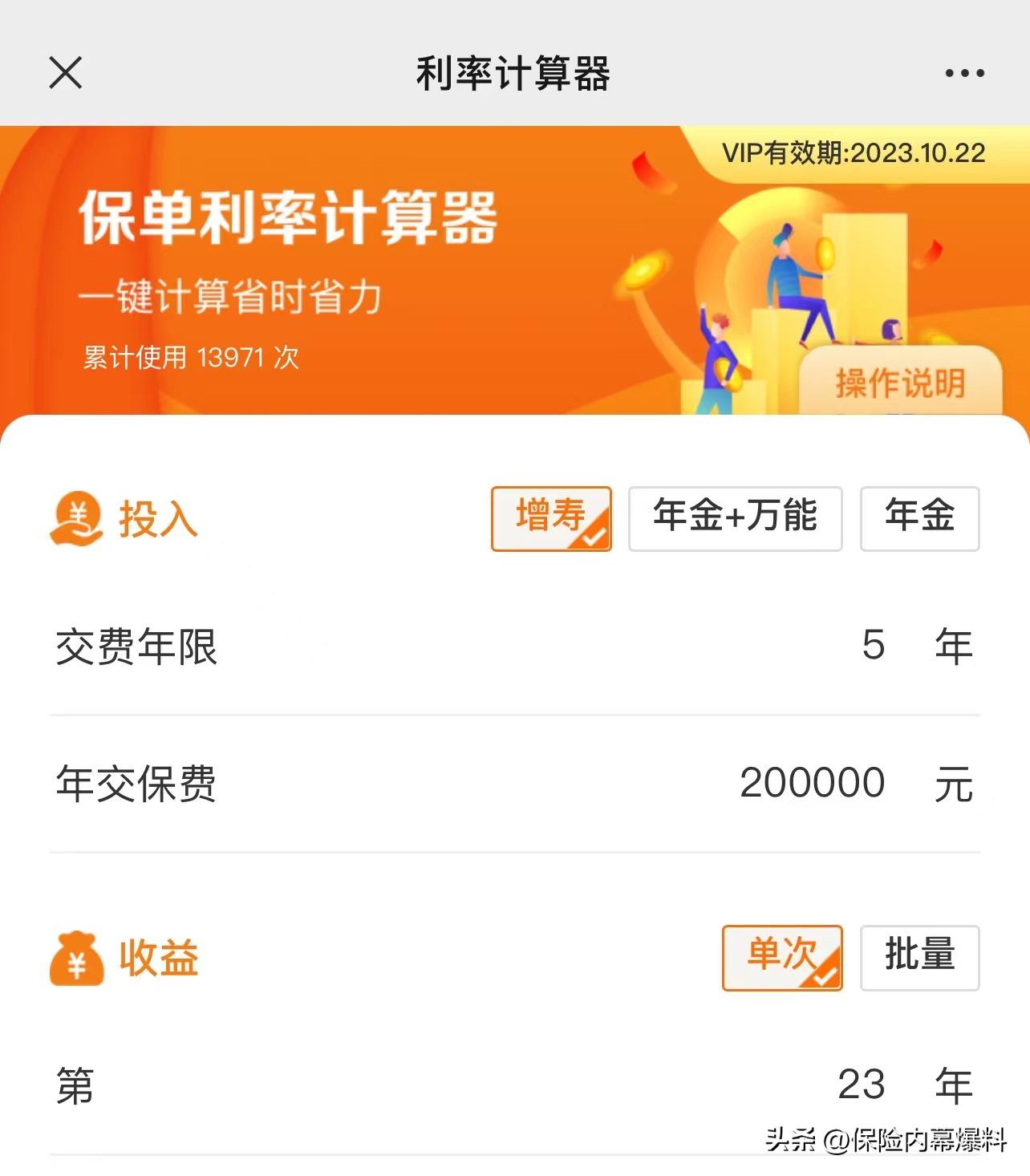Select the 年金 product type option
This screenshot has height=1176, width=1030.
click(x=919, y=520)
